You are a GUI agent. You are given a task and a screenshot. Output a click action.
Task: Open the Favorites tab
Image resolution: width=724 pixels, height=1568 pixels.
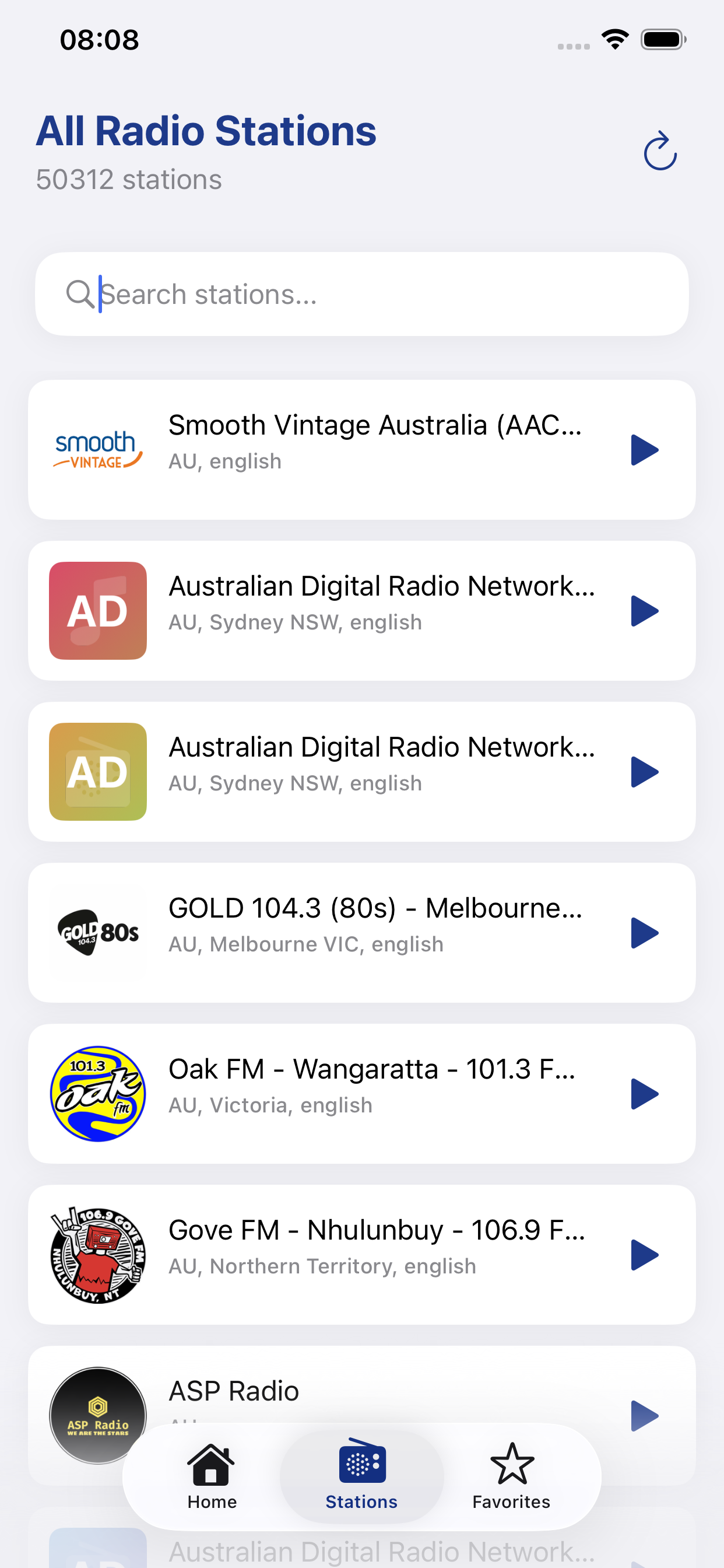[x=511, y=1476]
